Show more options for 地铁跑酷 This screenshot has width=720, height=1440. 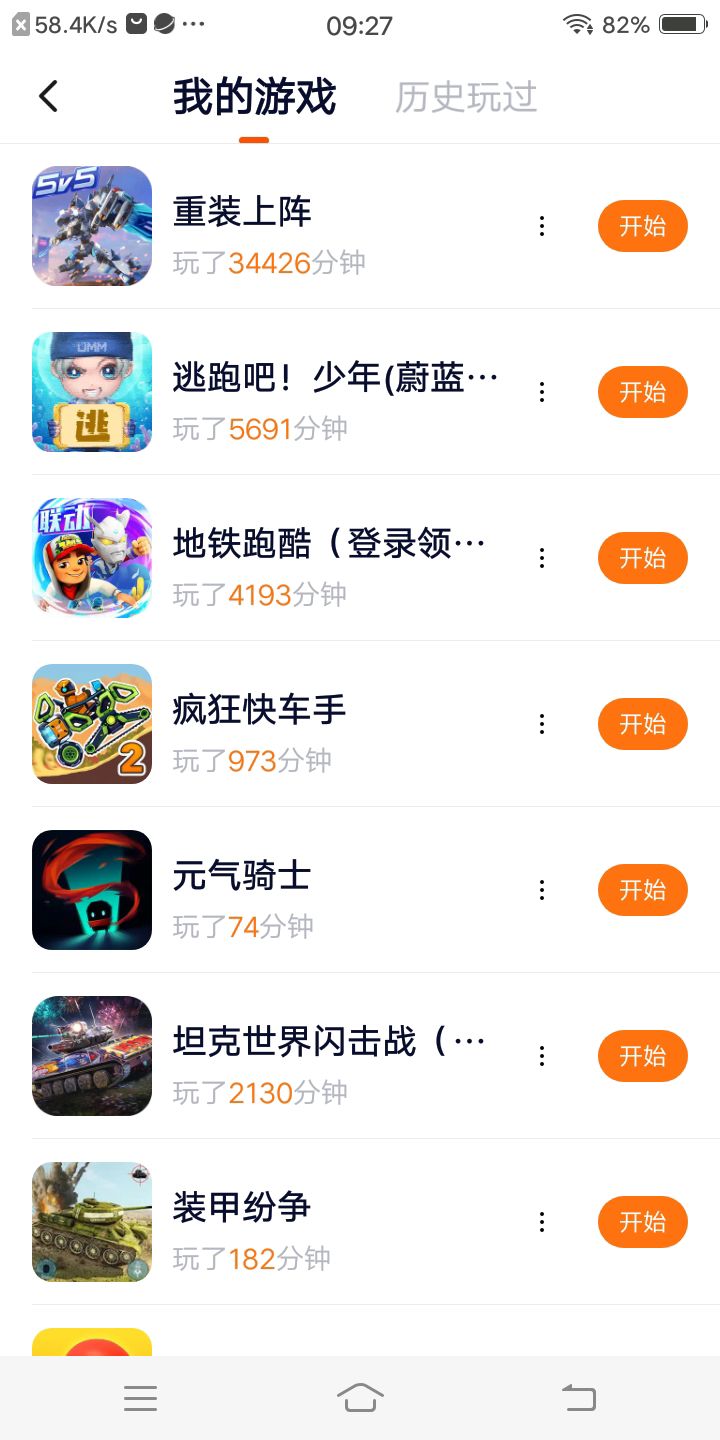point(542,558)
